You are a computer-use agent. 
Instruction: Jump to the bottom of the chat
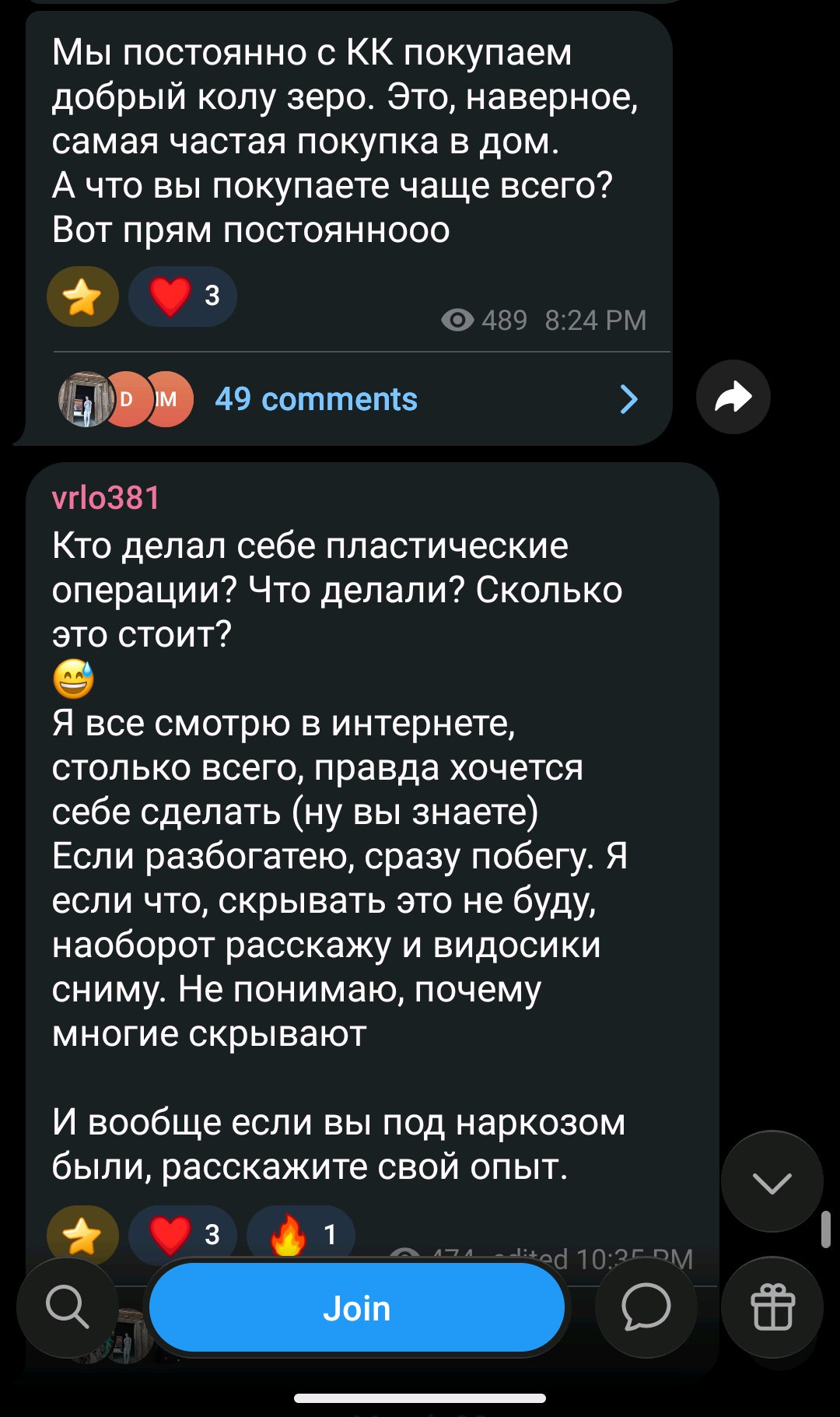pos(772,1181)
